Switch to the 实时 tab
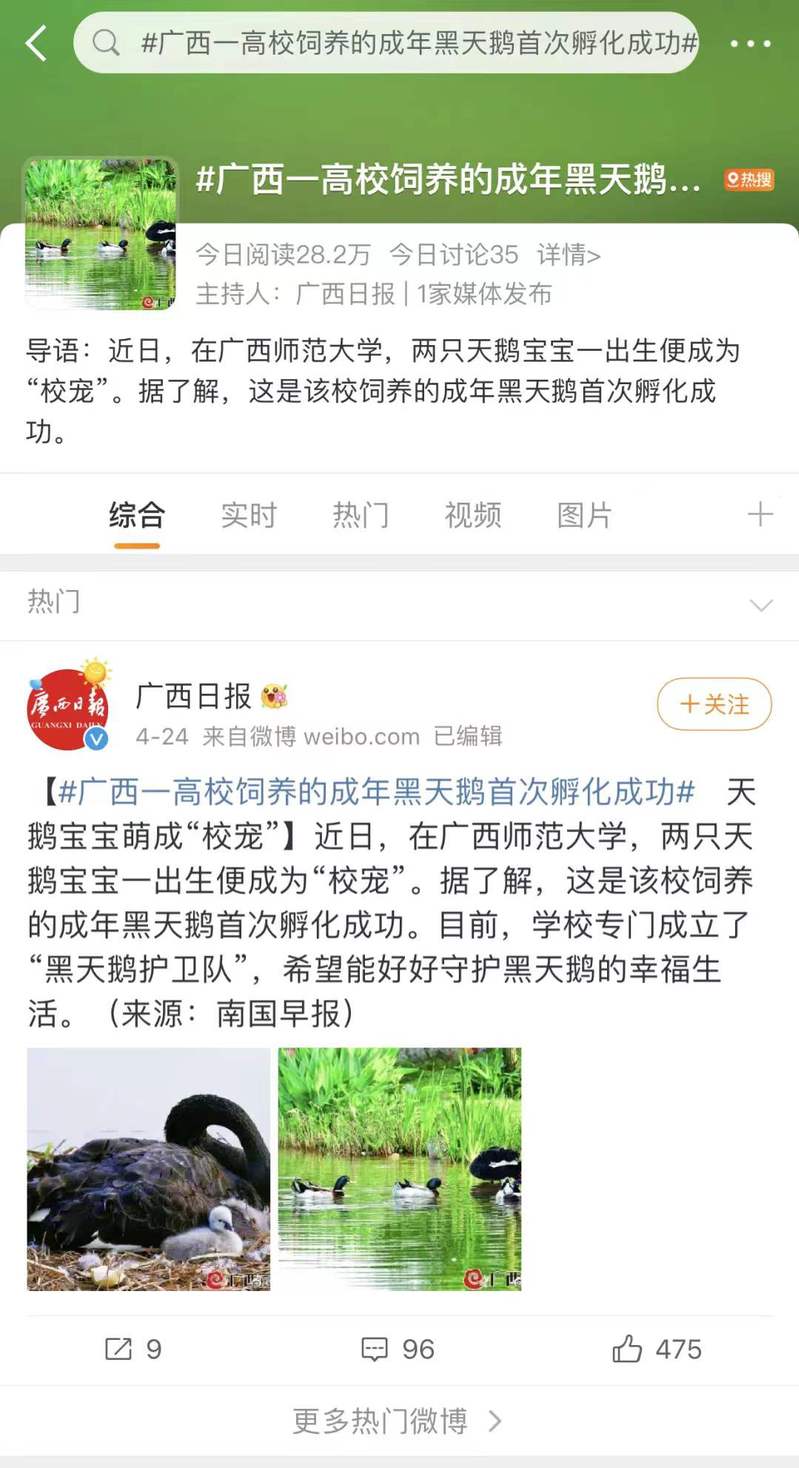This screenshot has height=1468, width=799. [x=248, y=515]
